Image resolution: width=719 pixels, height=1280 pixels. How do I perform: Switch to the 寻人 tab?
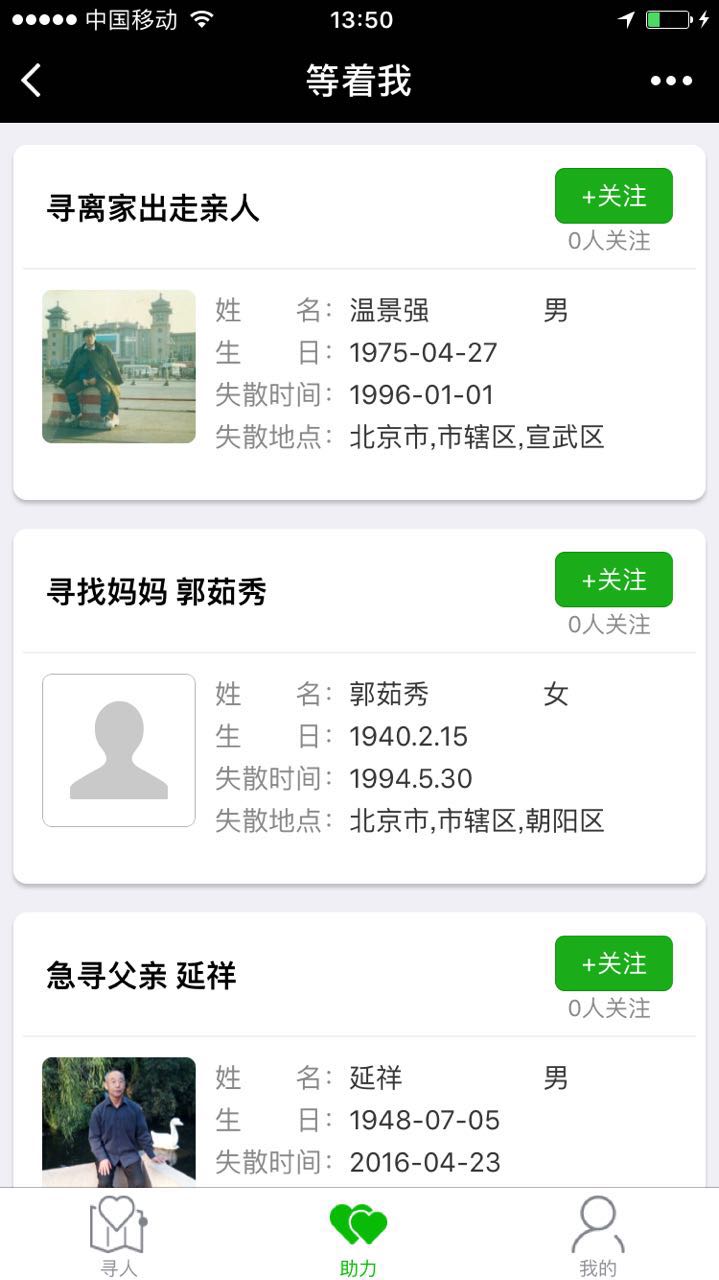[119, 1236]
